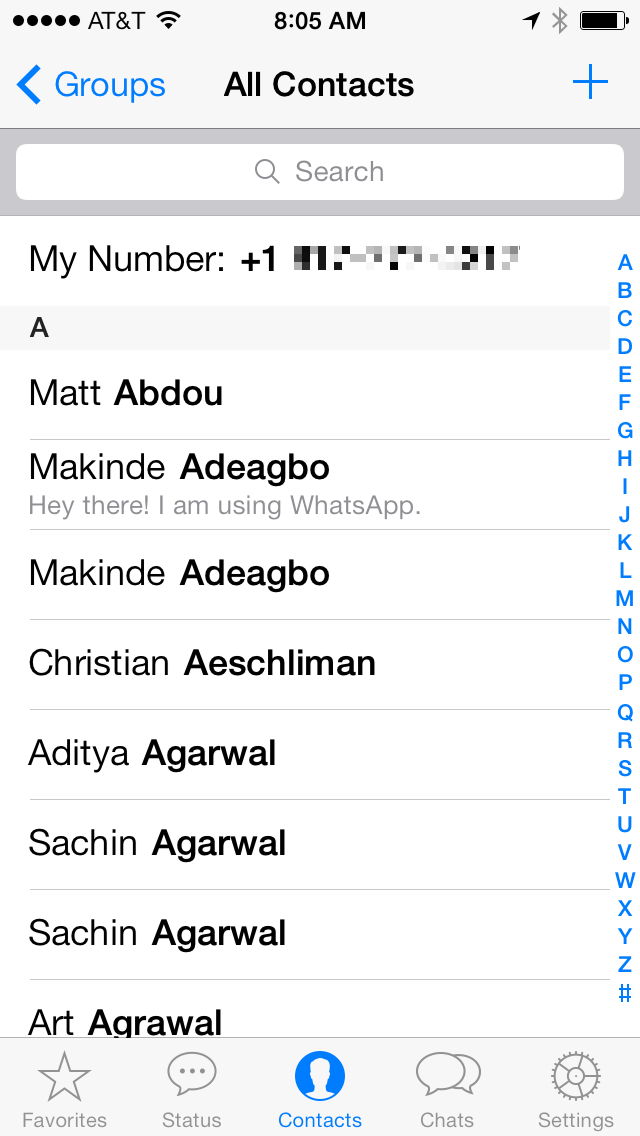Image resolution: width=640 pixels, height=1136 pixels.
Task: Jump to letter M in the index
Action: 625,599
